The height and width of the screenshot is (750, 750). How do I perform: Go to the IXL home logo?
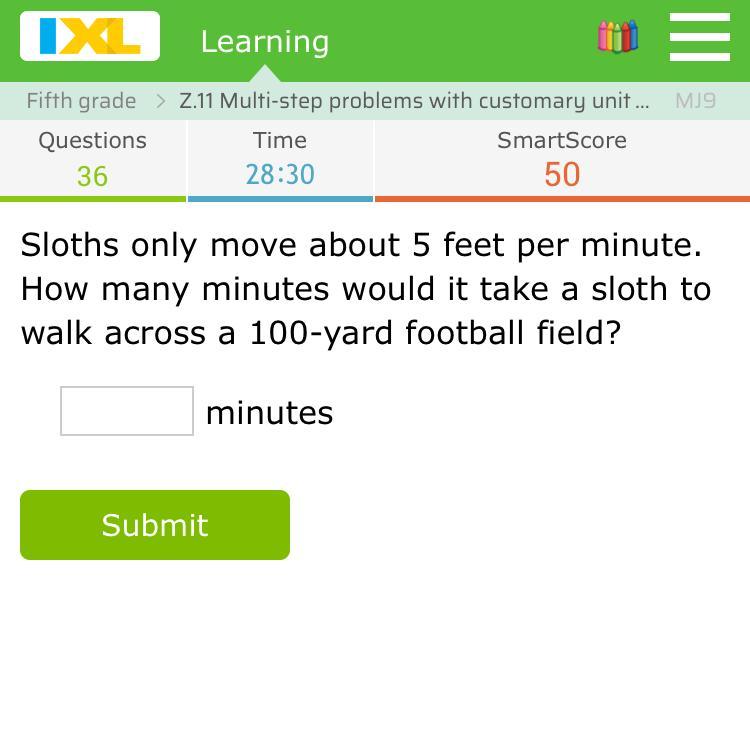point(89,37)
